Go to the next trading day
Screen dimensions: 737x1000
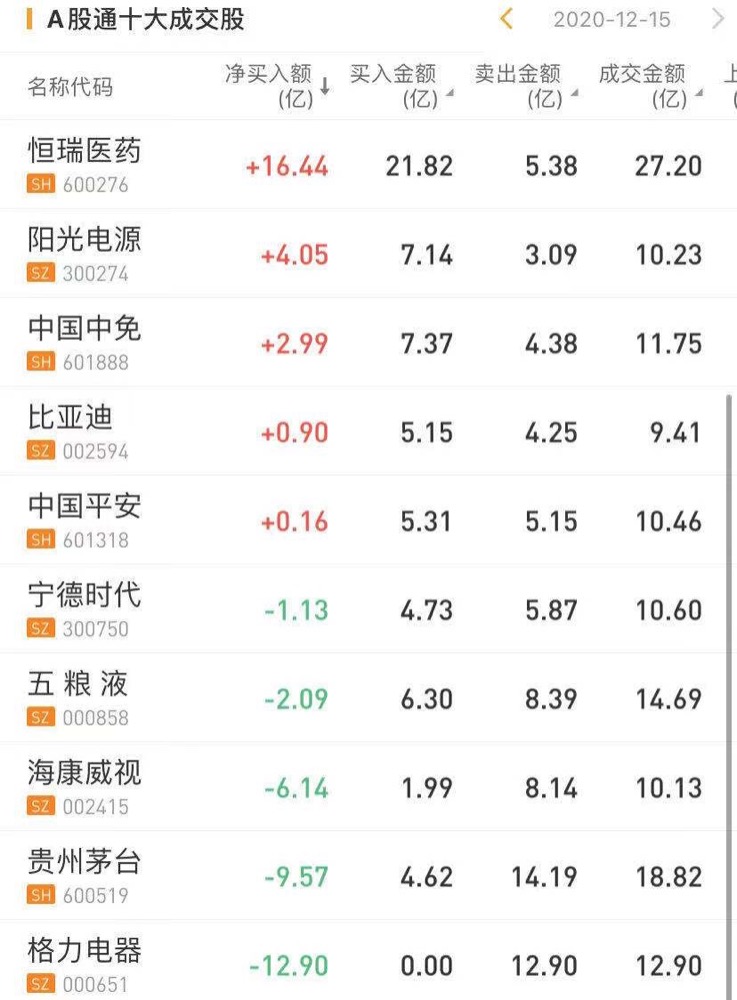tap(718, 19)
